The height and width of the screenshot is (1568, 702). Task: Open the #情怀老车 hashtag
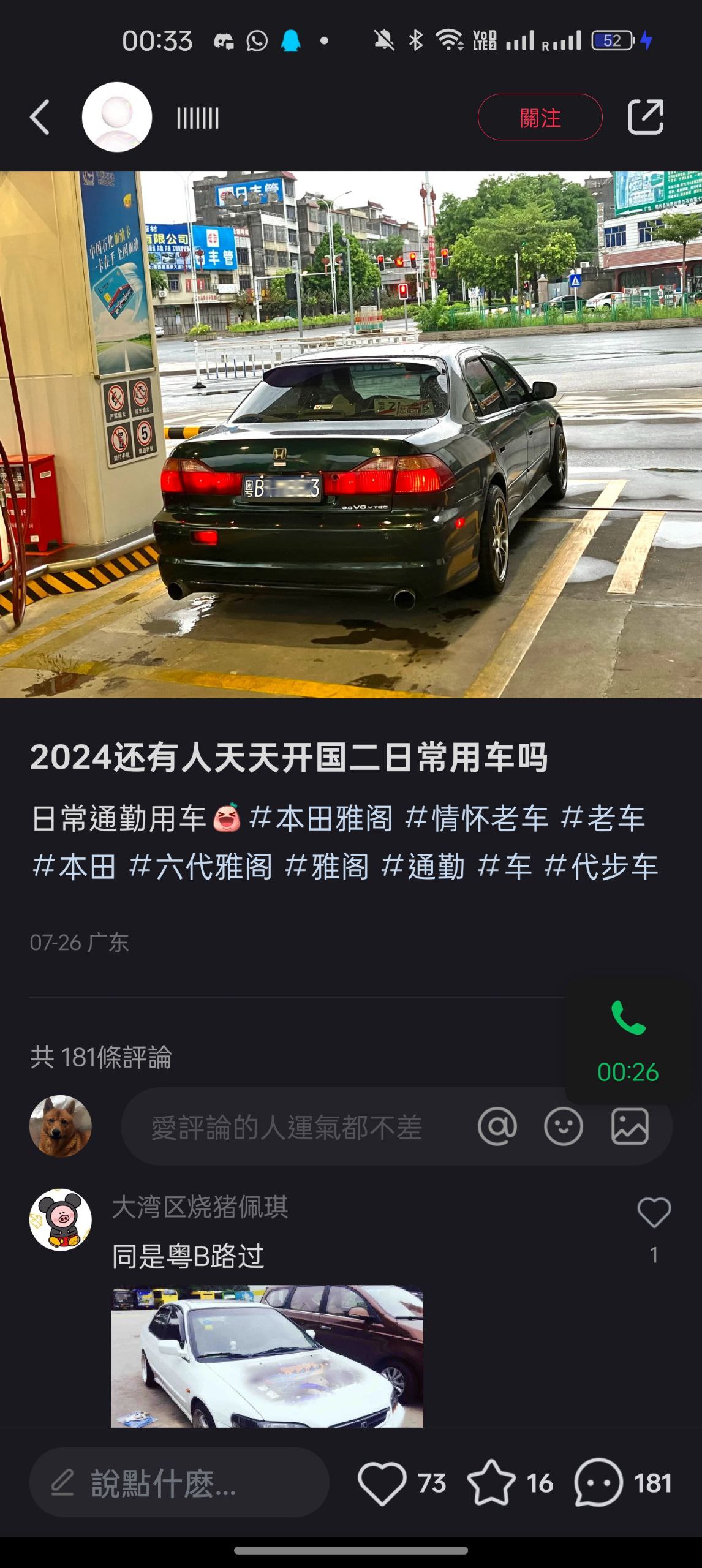[x=477, y=818]
